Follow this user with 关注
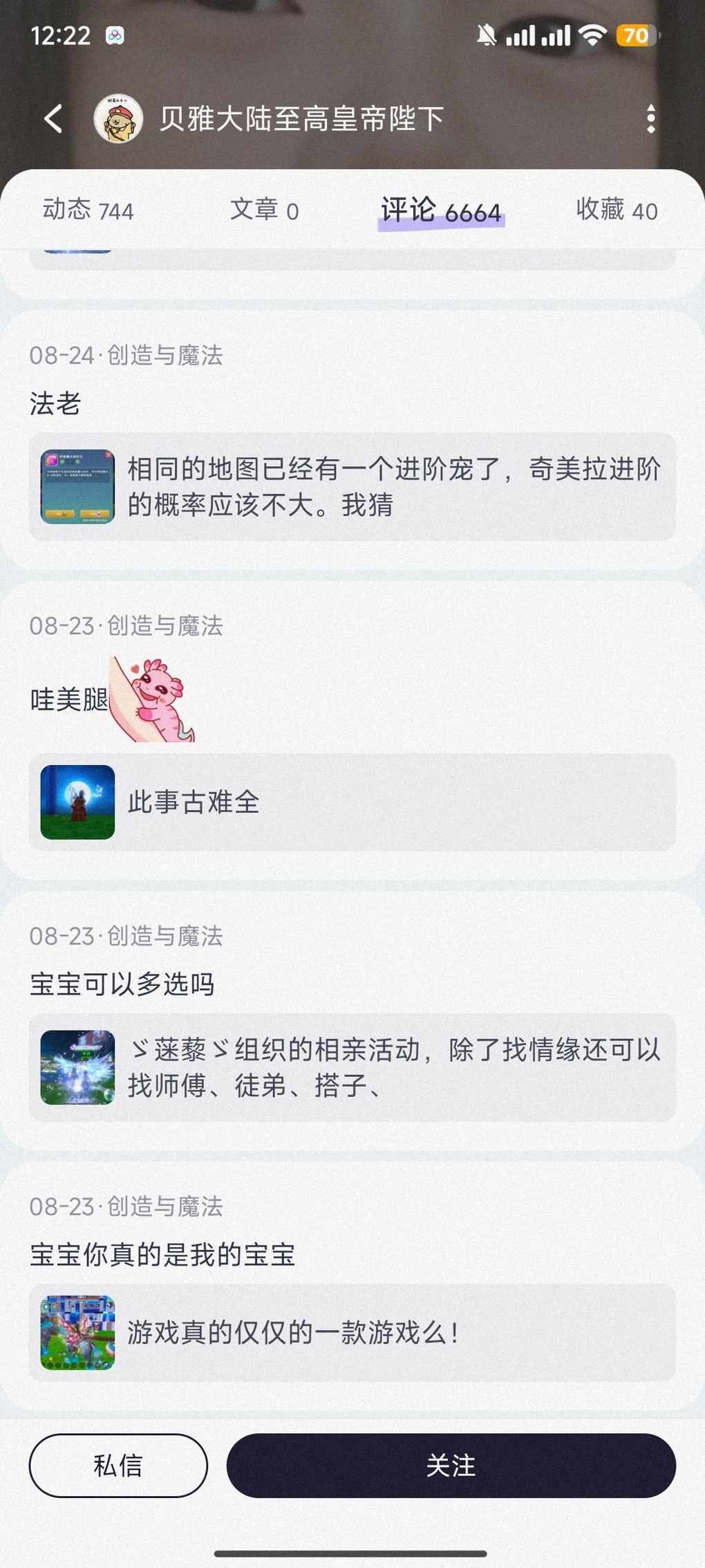 pos(451,1465)
